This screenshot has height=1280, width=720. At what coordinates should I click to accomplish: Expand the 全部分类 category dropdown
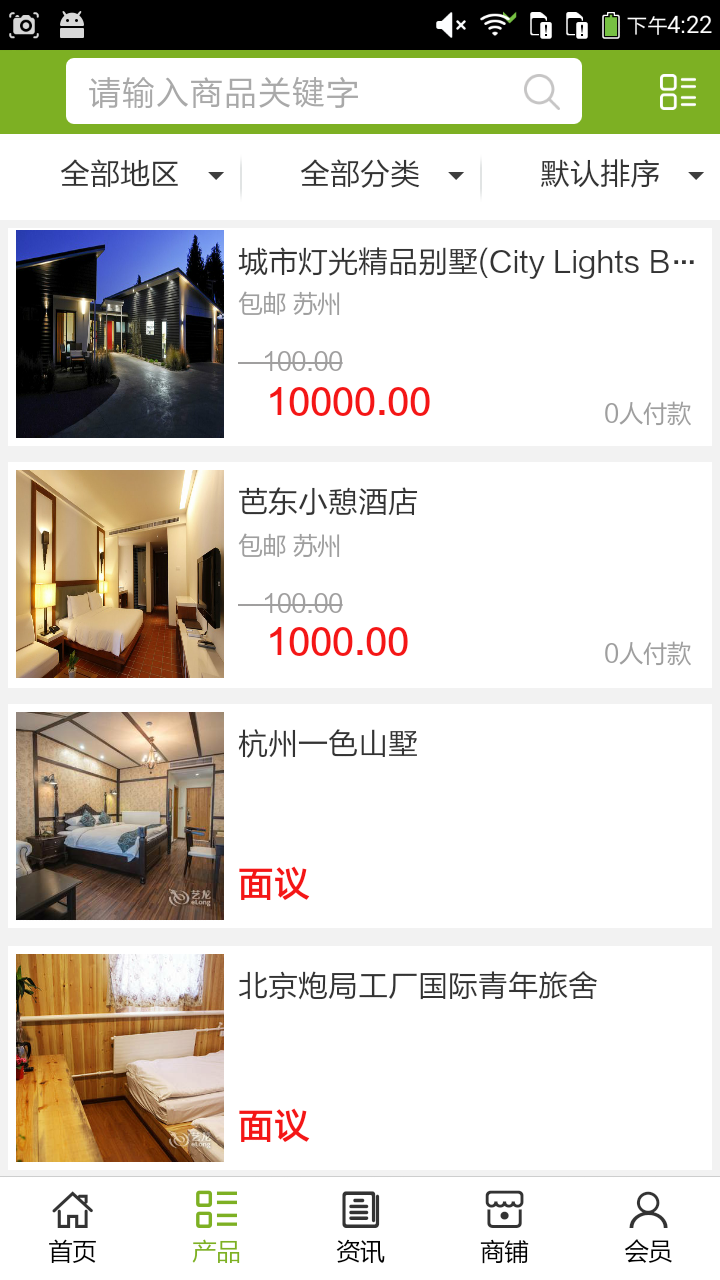tap(380, 175)
